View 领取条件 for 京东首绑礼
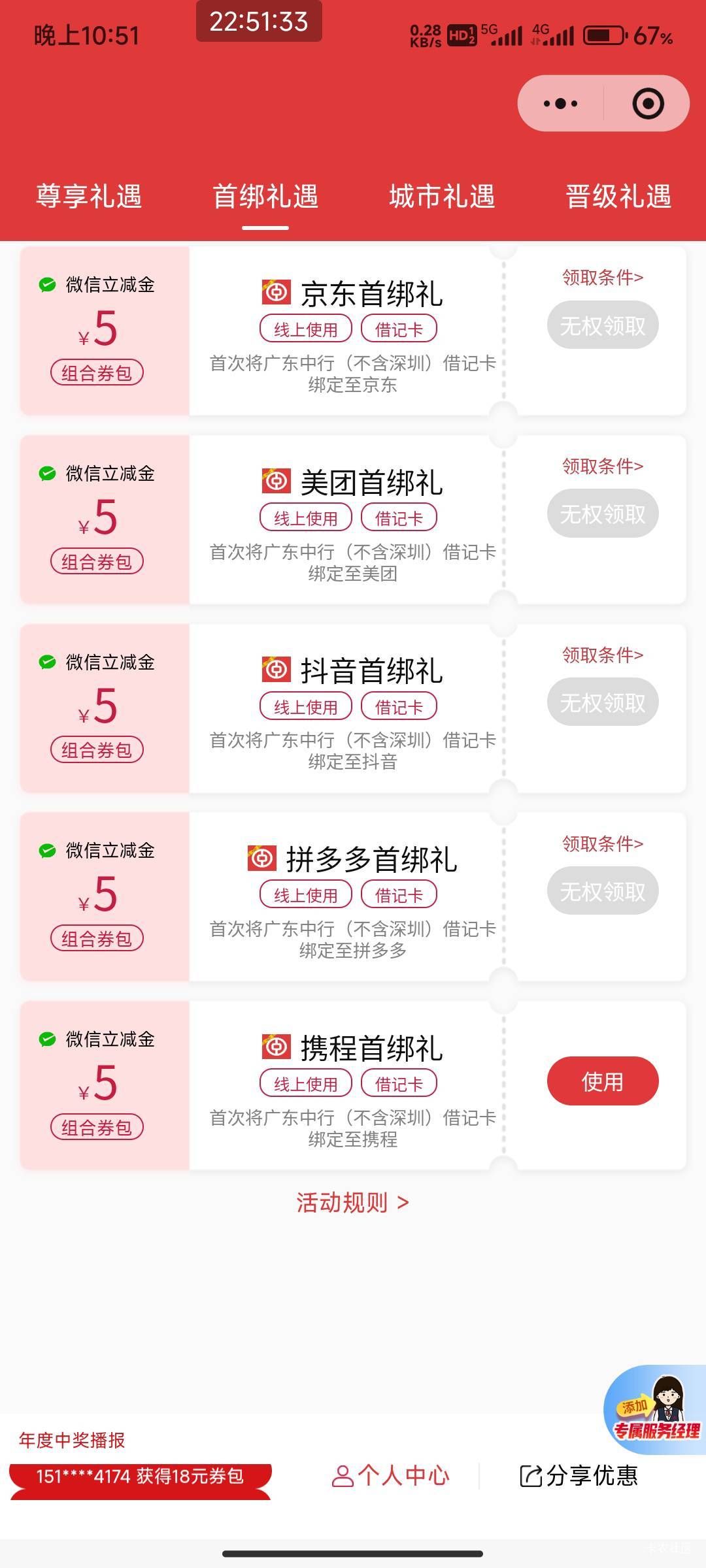The image size is (706, 1568). [603, 278]
